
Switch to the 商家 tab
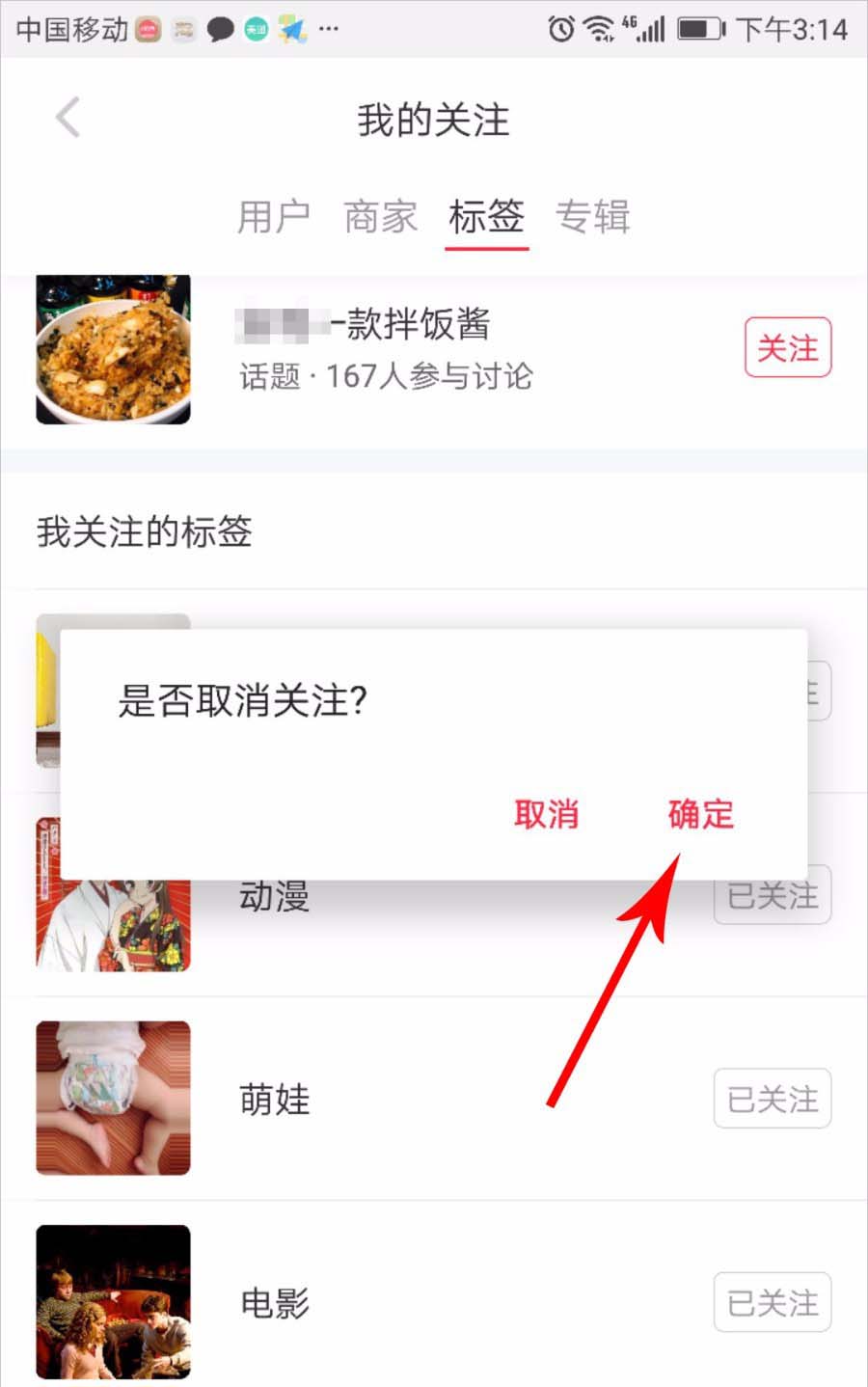(380, 217)
